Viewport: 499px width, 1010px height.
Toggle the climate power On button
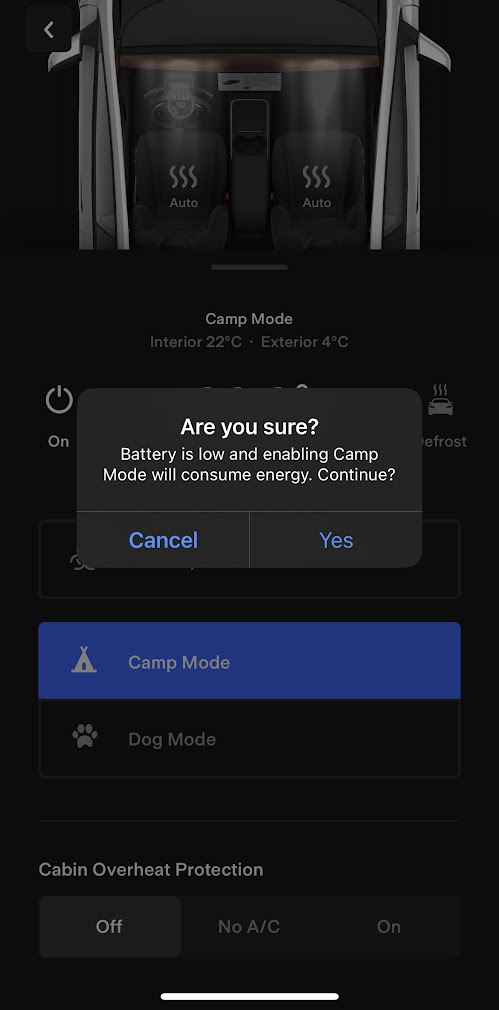click(x=59, y=416)
